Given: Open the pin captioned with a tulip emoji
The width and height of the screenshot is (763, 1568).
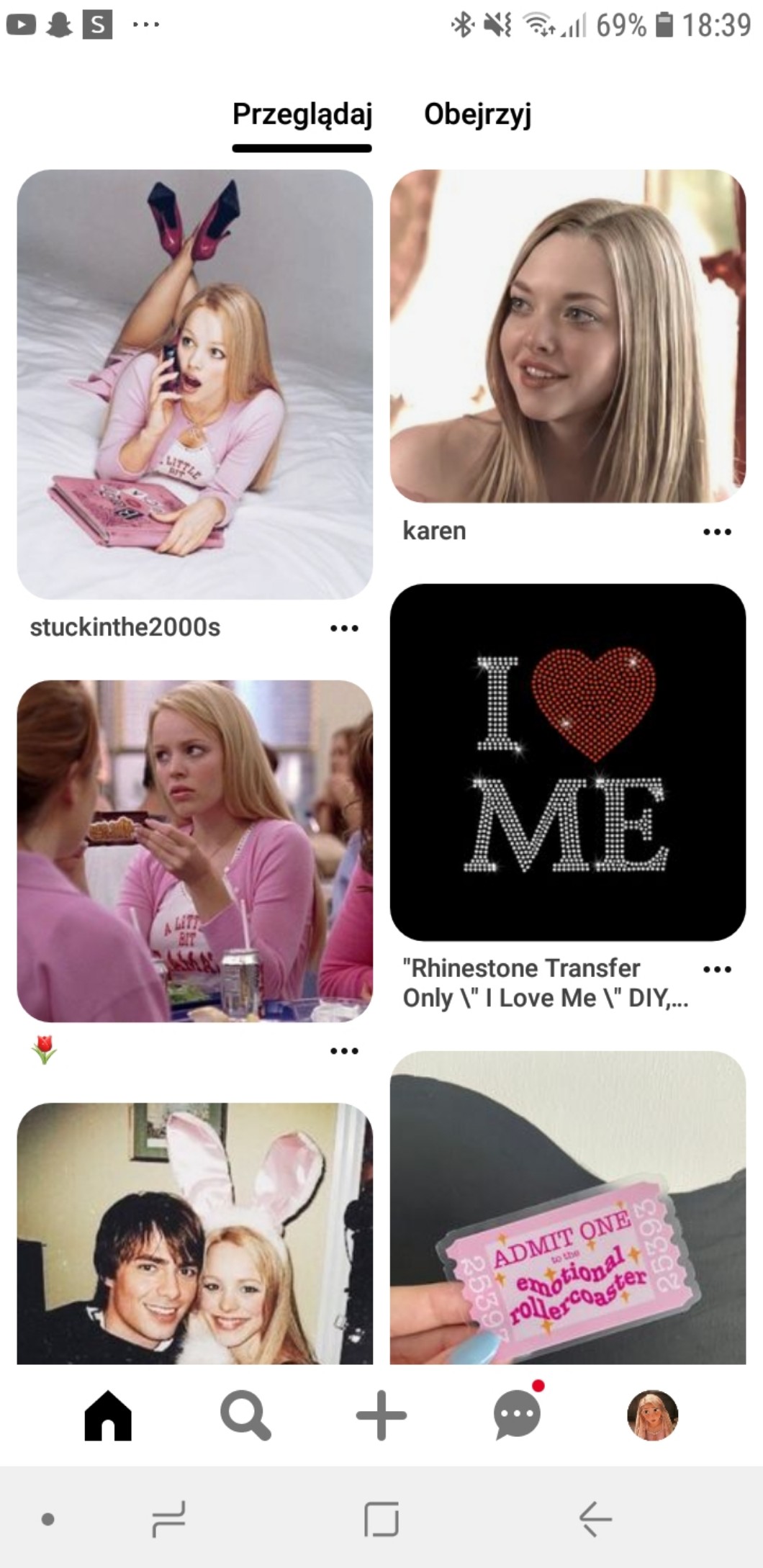Looking at the screenshot, I should [x=194, y=851].
